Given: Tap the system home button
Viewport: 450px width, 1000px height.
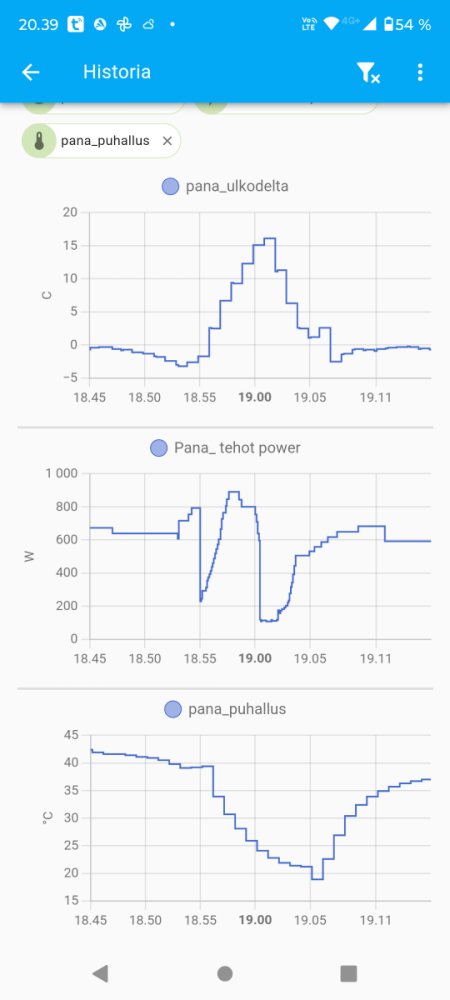Looking at the screenshot, I should [224, 973].
